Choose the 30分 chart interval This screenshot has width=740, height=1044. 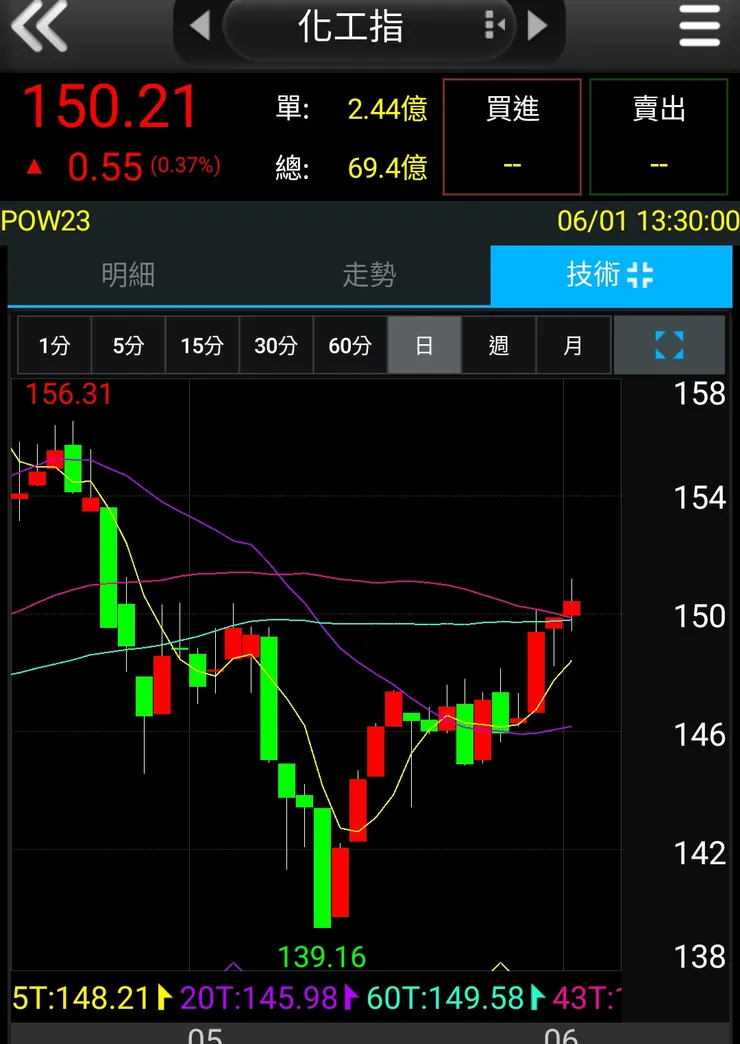click(x=276, y=346)
